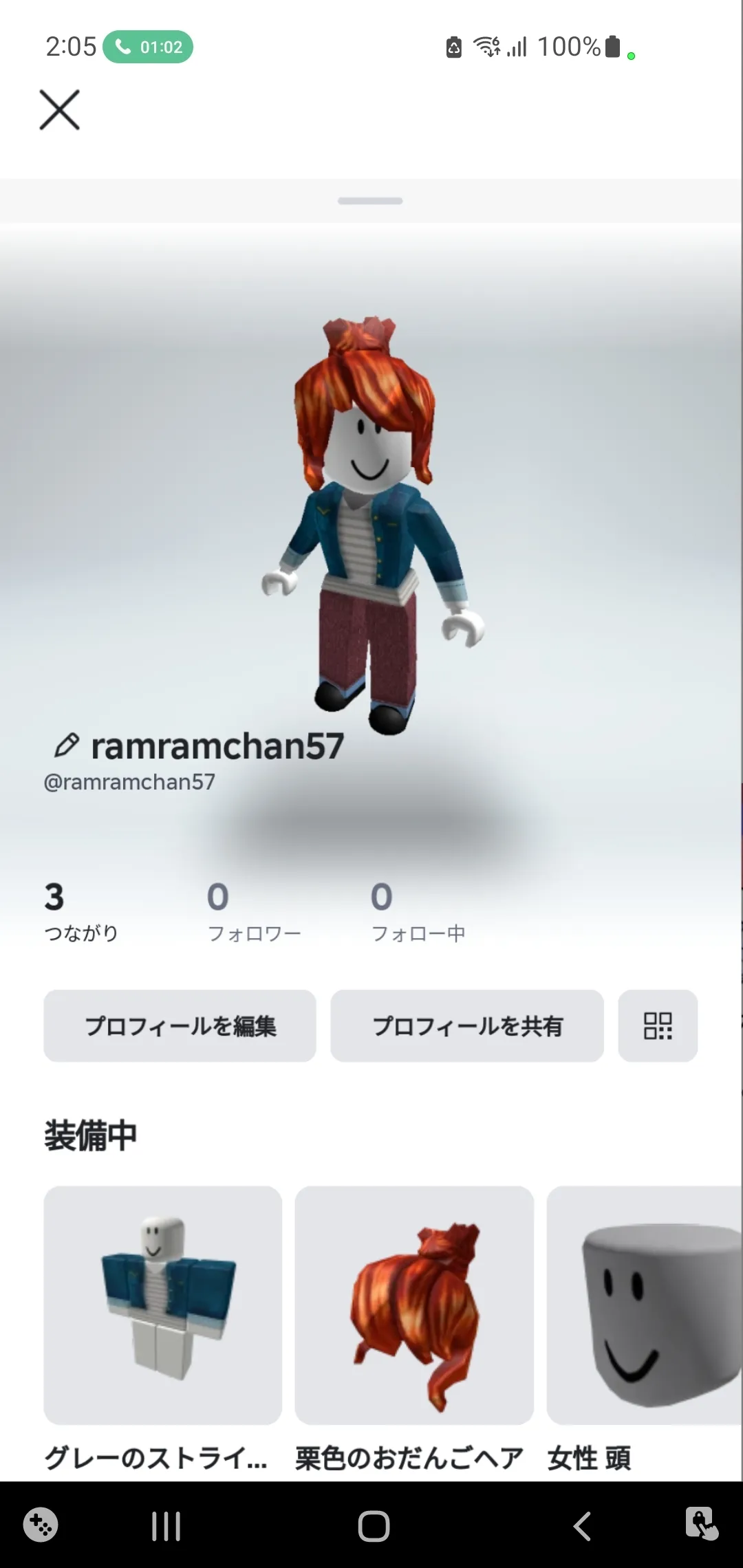
Task: Open the グレーのストライ... equipped item
Action: [163, 1305]
